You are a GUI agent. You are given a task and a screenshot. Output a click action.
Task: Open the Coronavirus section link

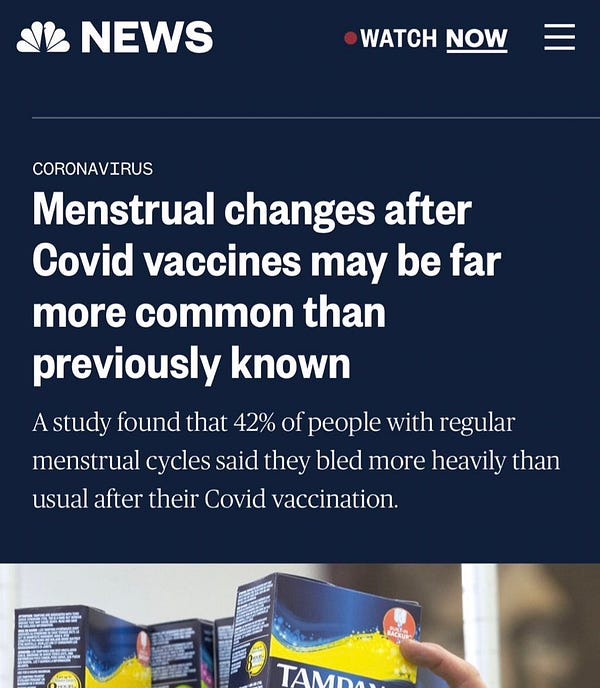coord(92,169)
